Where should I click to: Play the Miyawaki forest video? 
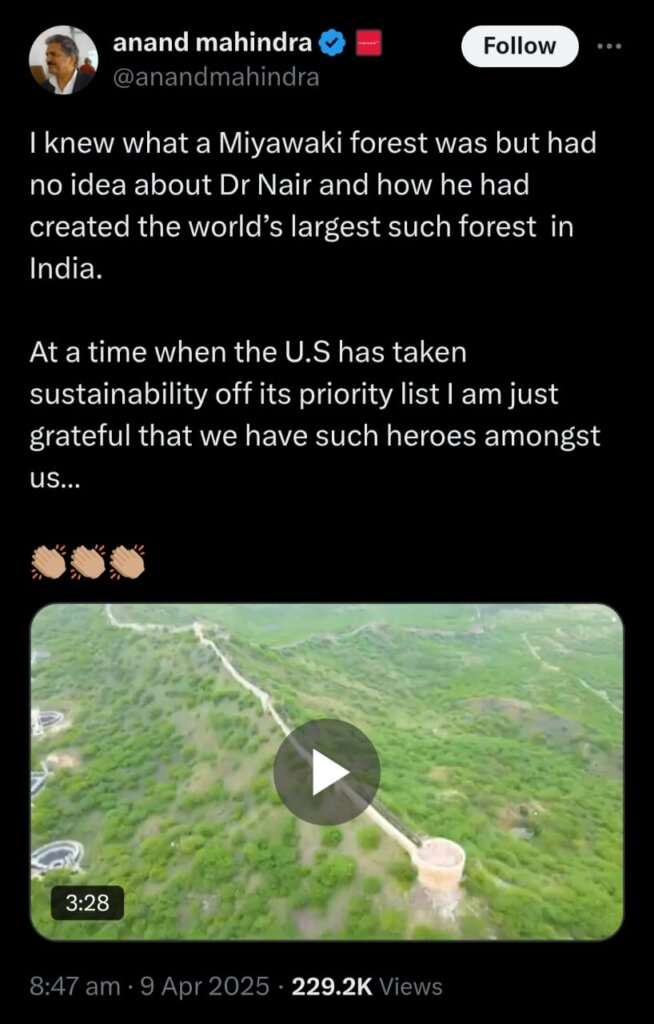[326, 772]
